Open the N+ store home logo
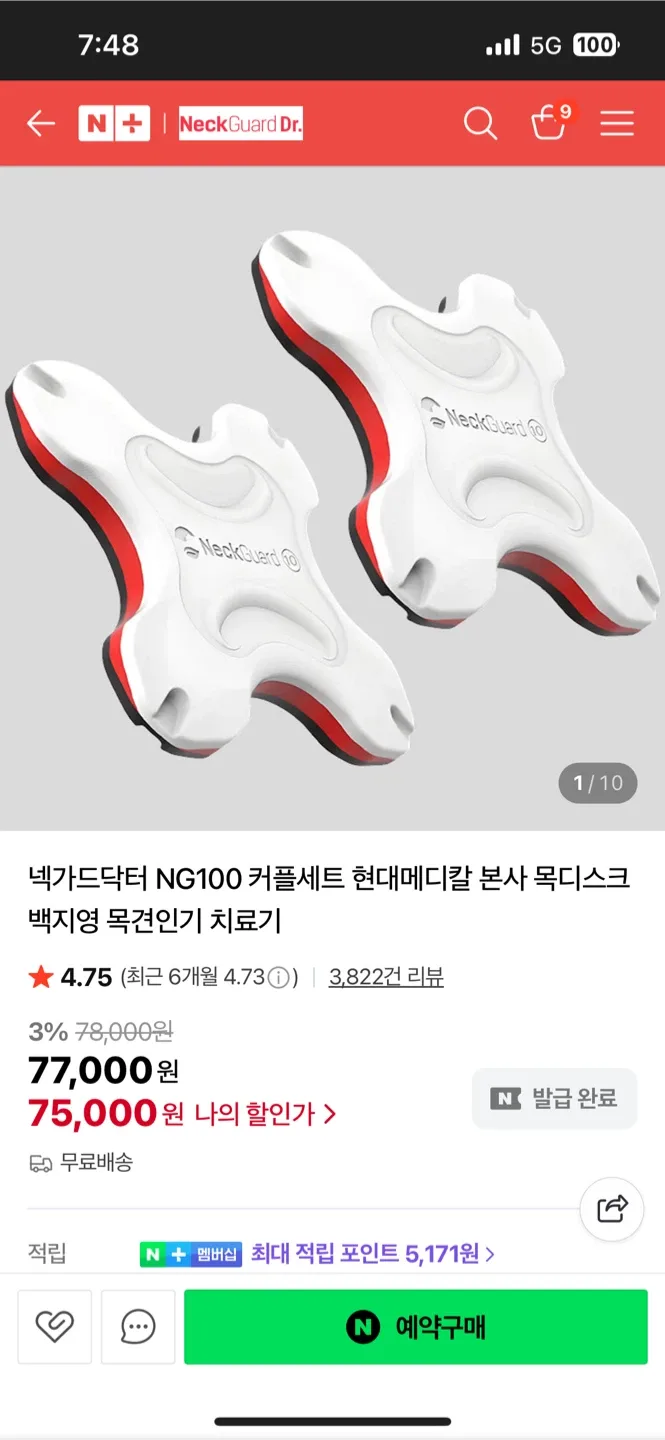The image size is (665, 1440). click(114, 124)
